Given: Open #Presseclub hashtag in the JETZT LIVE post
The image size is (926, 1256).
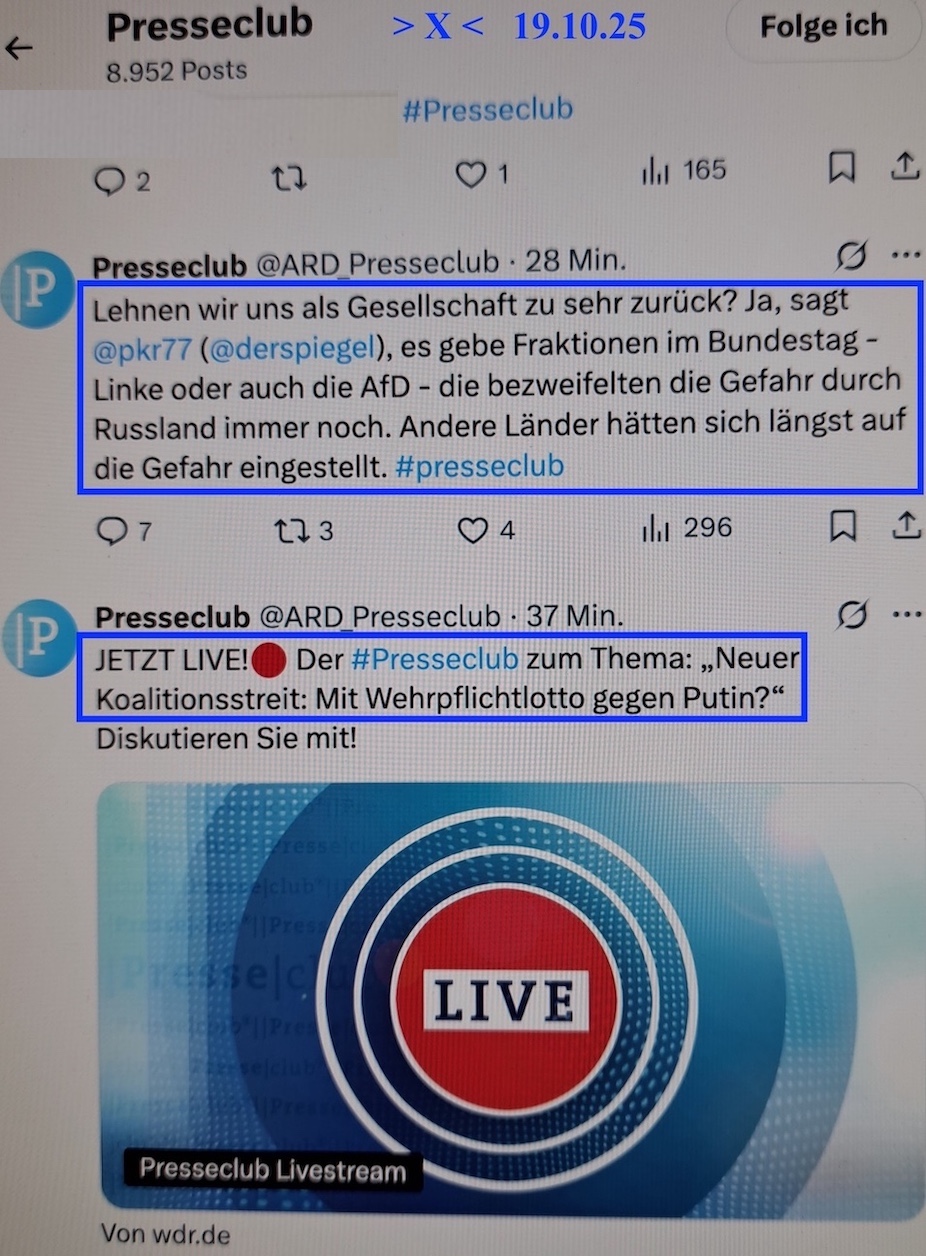Looking at the screenshot, I should [x=434, y=661].
